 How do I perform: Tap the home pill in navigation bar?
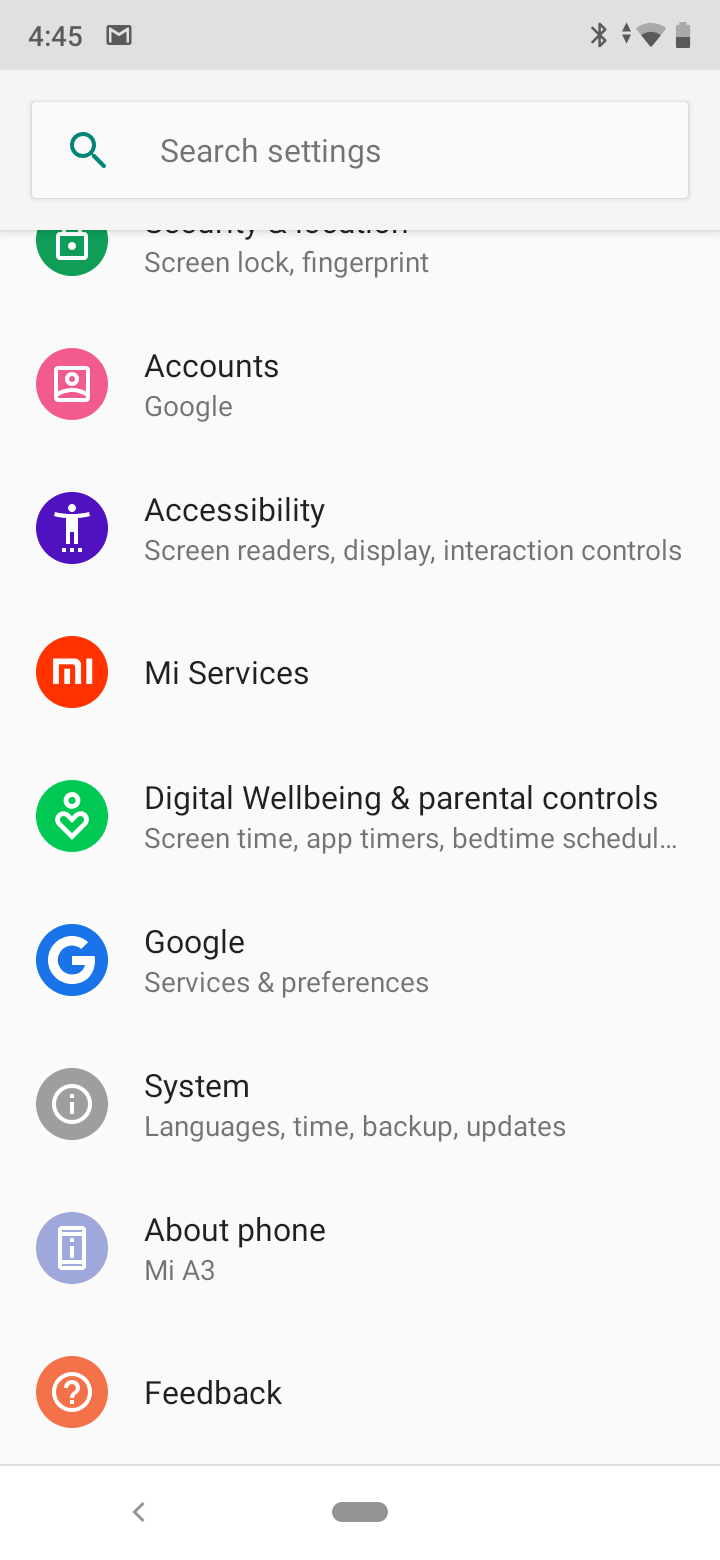pyautogui.click(x=360, y=1512)
